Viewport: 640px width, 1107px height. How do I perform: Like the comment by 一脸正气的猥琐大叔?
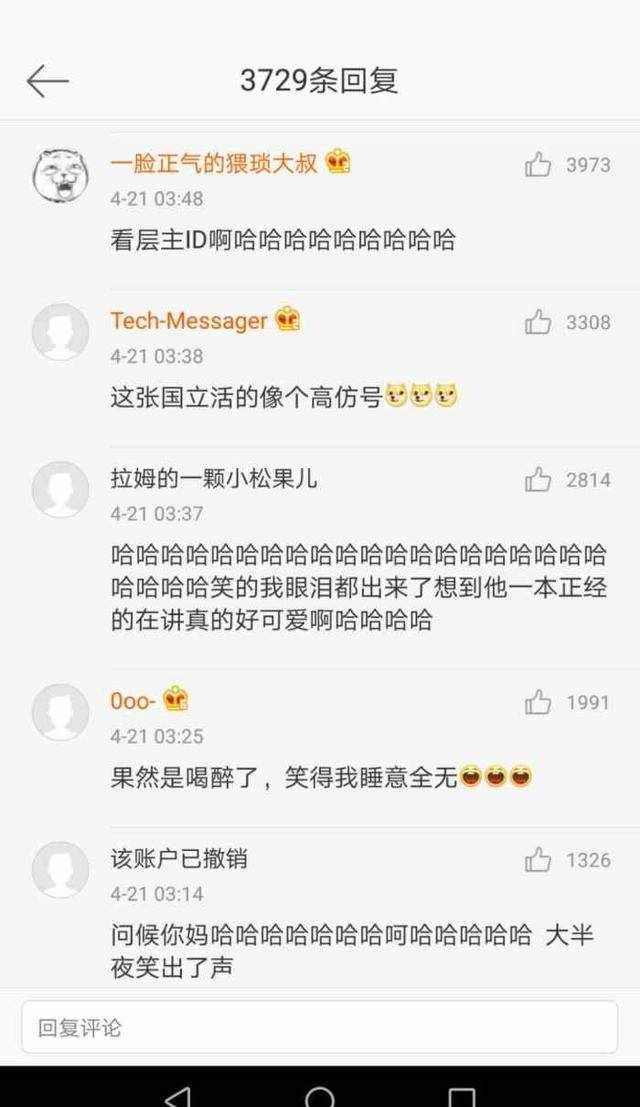pyautogui.click(x=538, y=164)
